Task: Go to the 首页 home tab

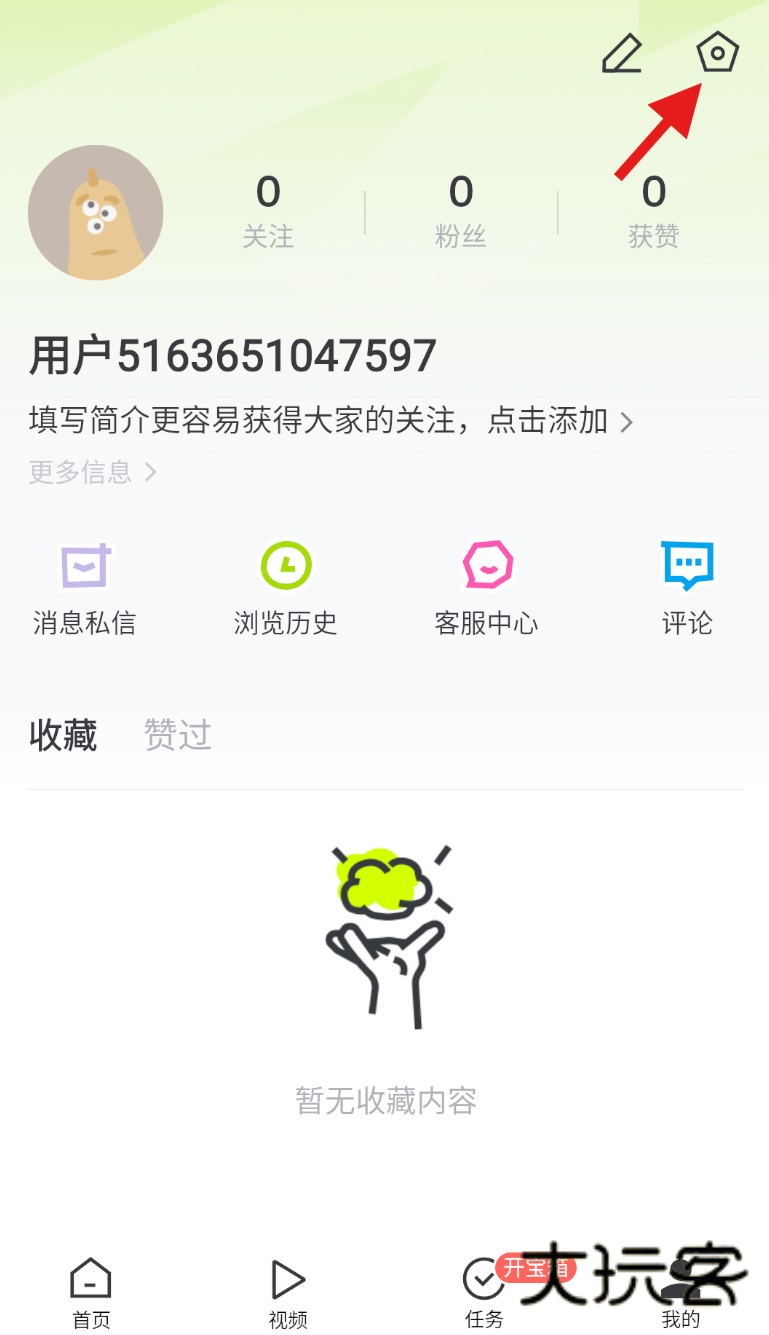Action: (x=91, y=1293)
